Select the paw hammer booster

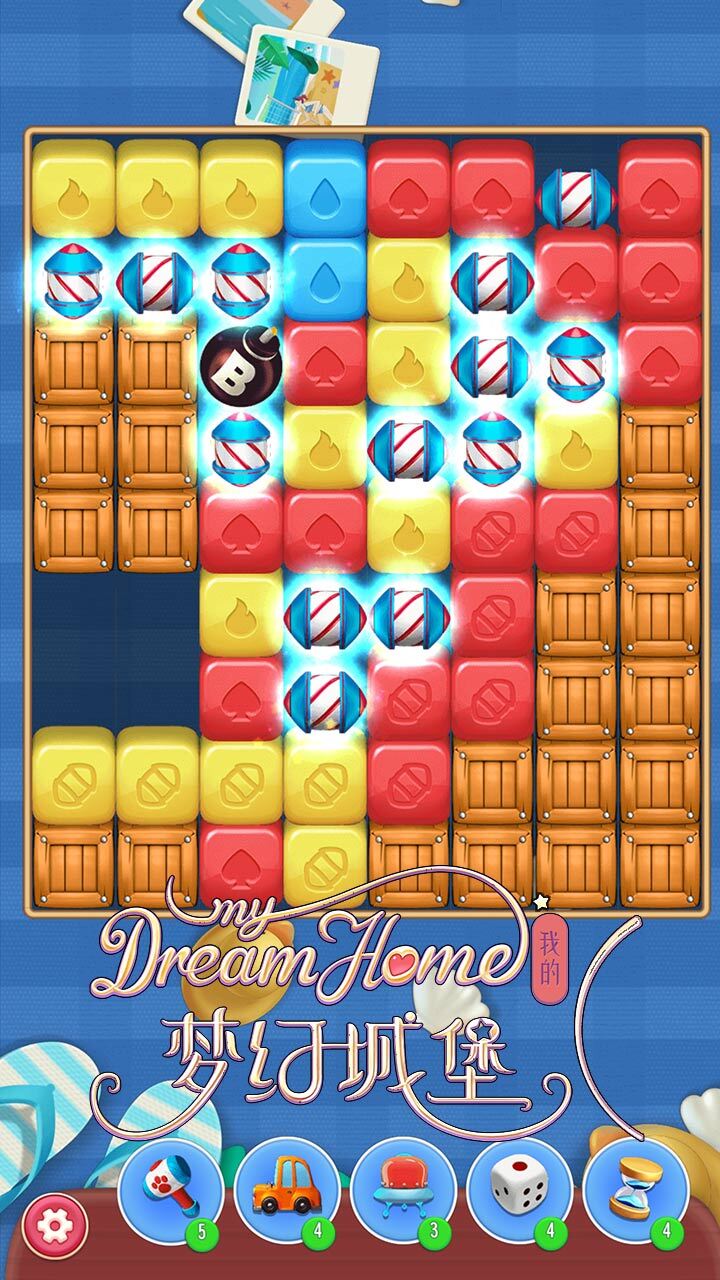coord(170,1189)
